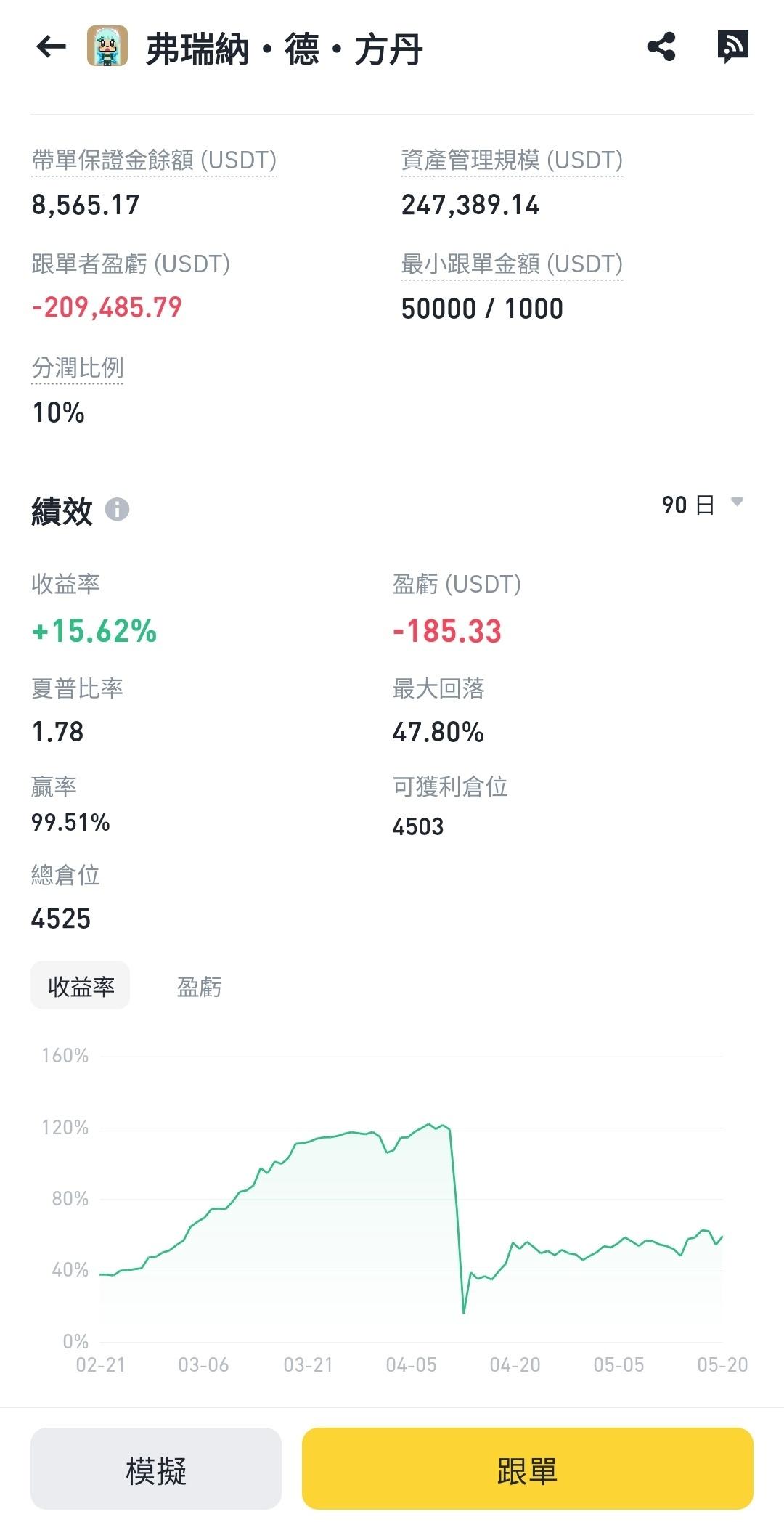Share this trader's profile
Viewport: 784px width, 1530px height.
661,47
